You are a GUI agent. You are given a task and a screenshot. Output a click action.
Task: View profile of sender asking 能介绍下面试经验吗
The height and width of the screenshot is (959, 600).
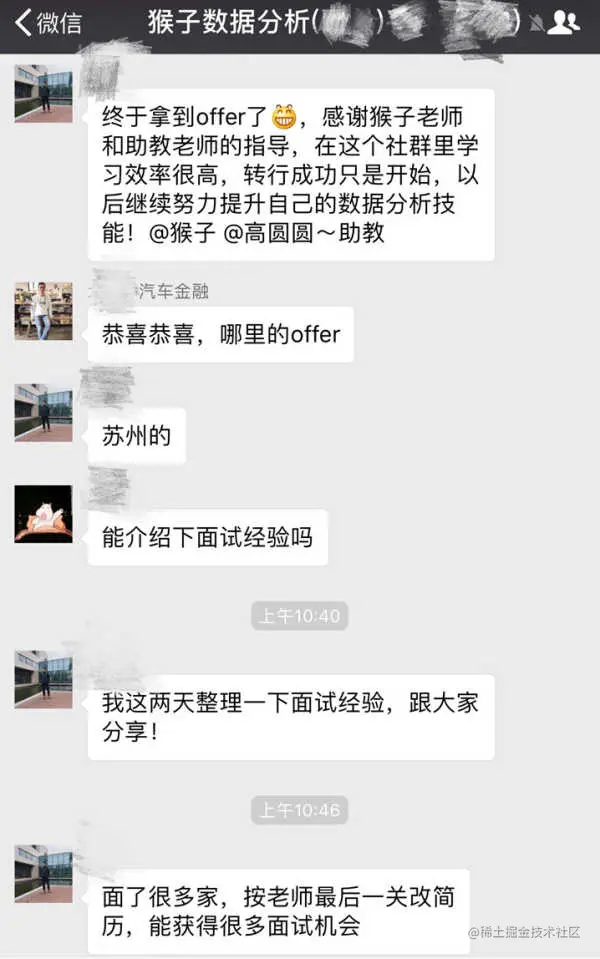click(43, 515)
